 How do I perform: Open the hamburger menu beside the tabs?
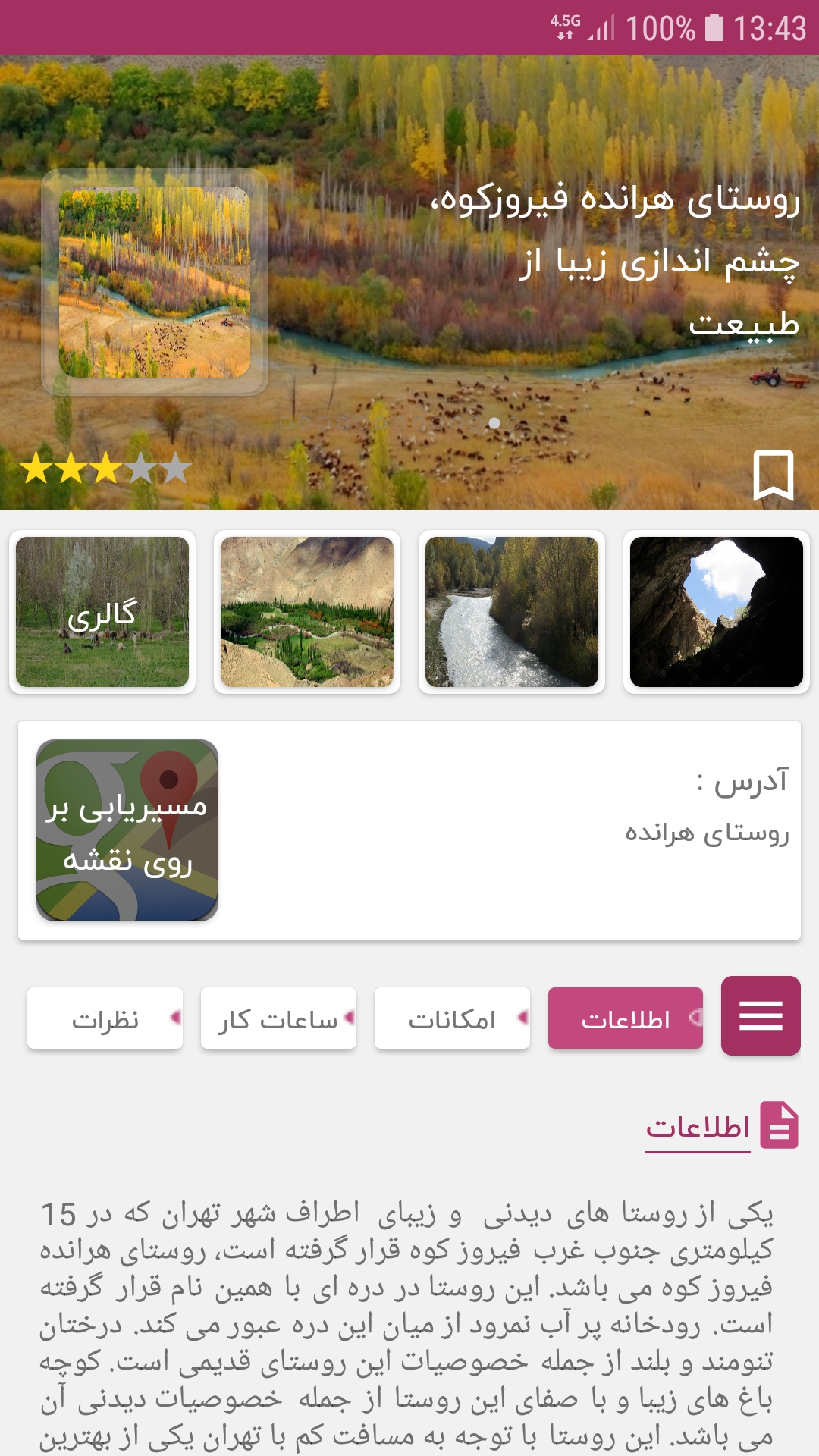[x=761, y=1018]
